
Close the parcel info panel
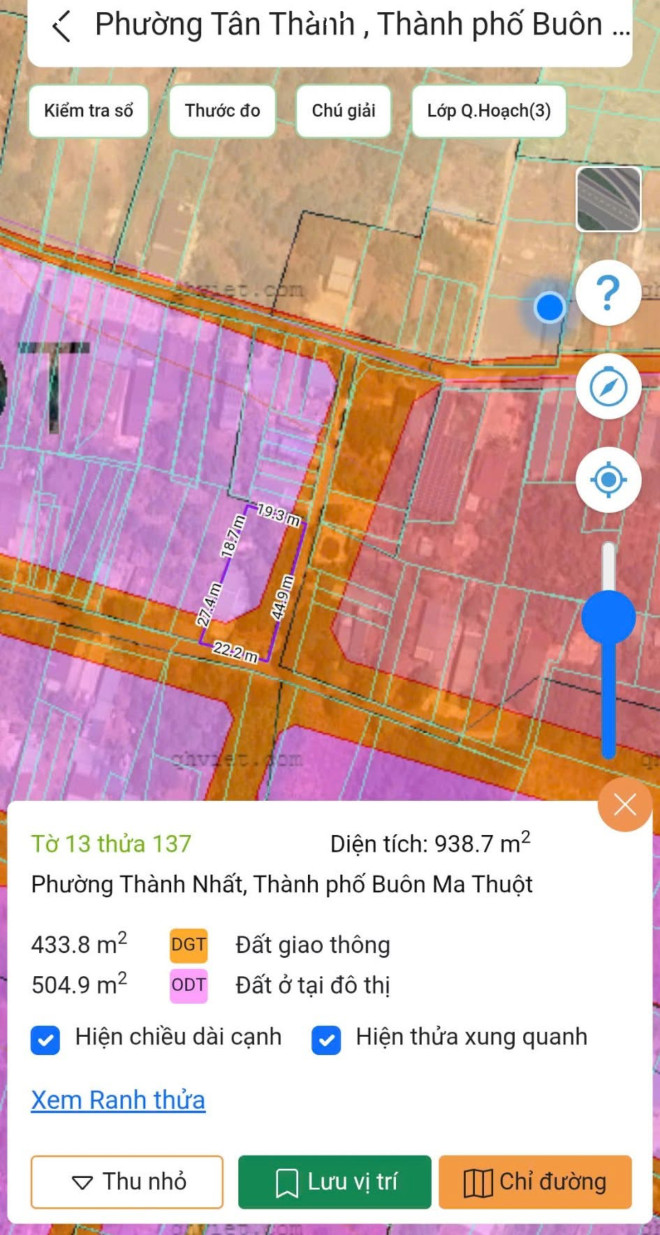[625, 805]
